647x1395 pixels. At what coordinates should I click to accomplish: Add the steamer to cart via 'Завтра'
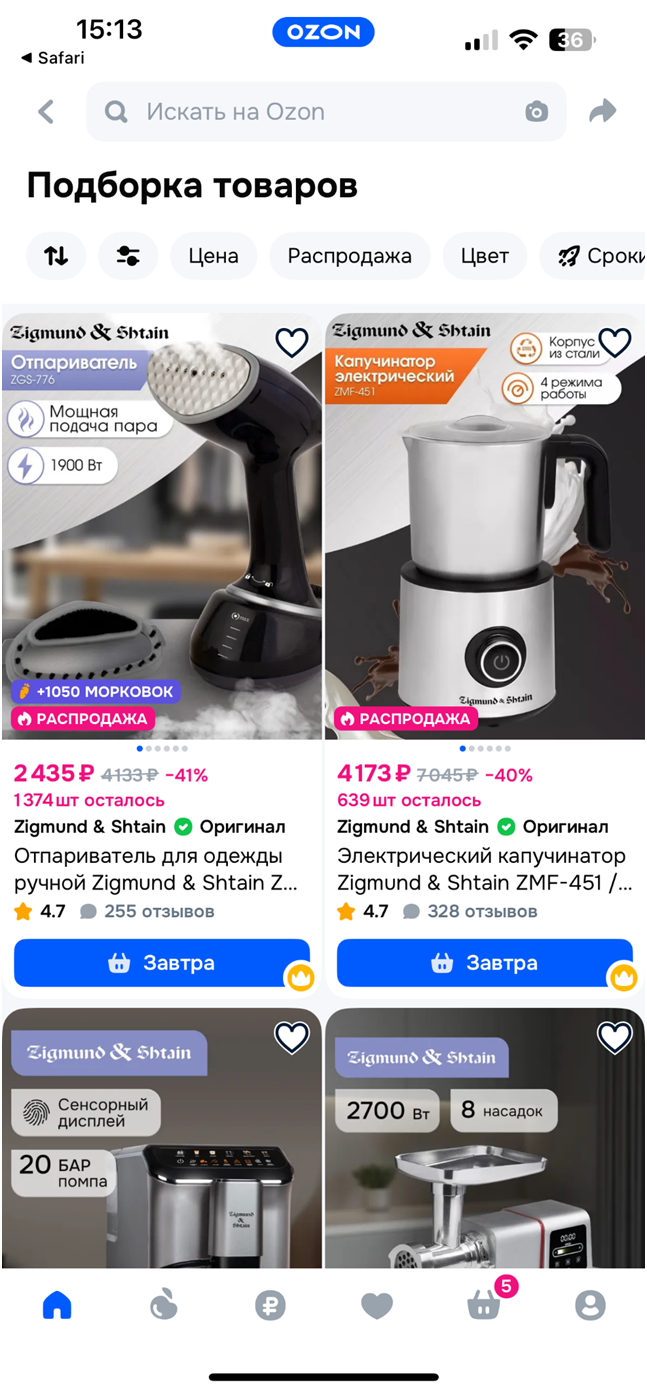(161, 963)
